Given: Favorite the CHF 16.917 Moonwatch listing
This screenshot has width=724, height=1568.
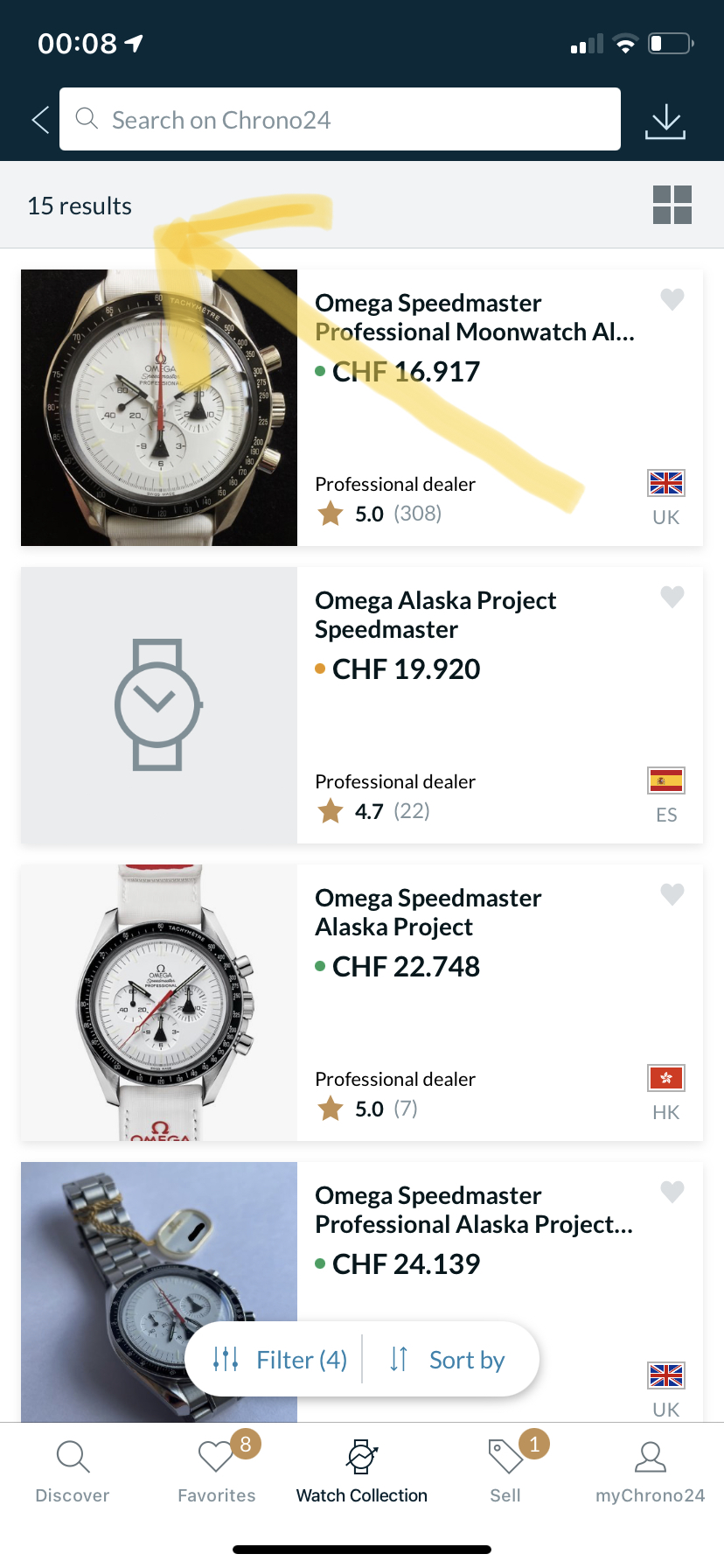Looking at the screenshot, I should tap(672, 299).
